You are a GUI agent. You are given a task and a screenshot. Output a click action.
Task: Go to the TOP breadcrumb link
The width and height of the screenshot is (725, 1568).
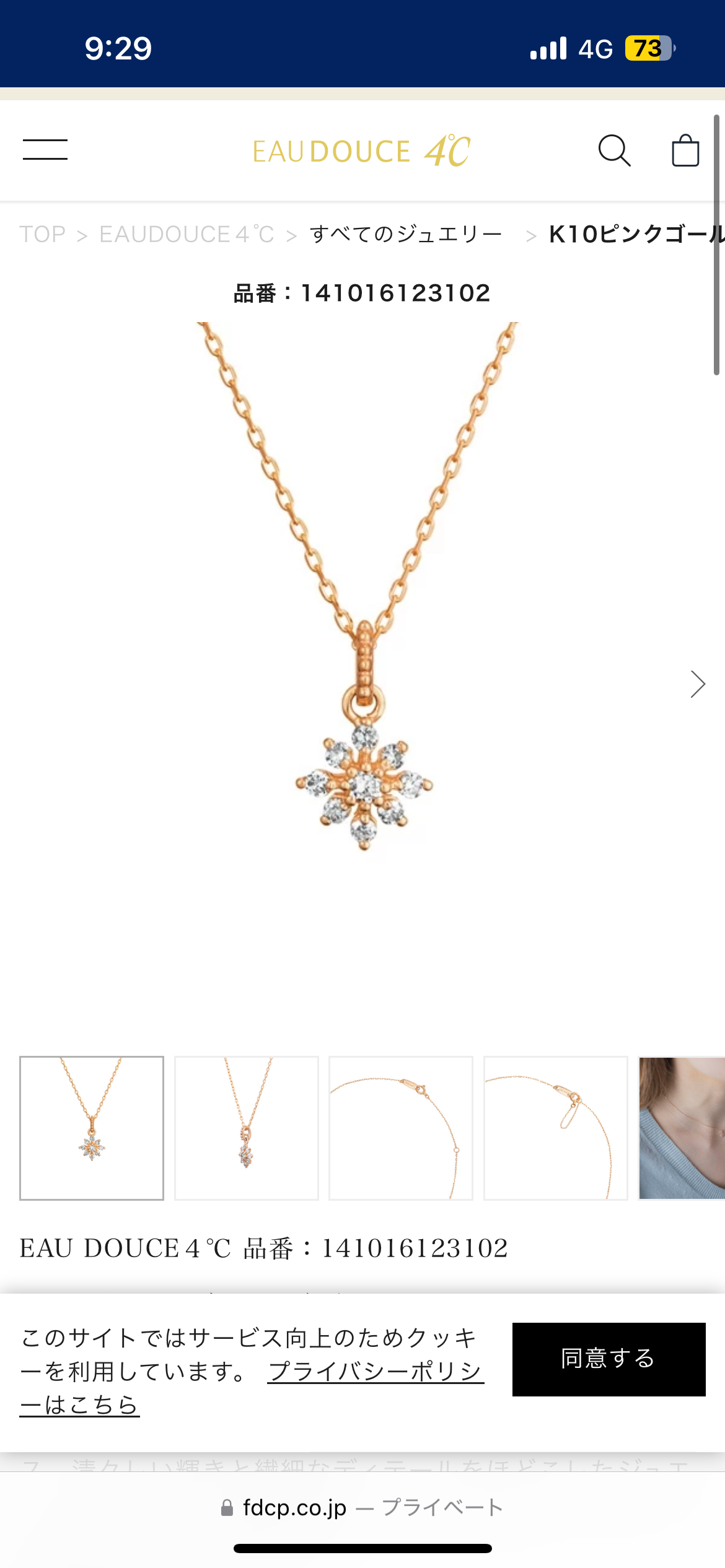(42, 234)
